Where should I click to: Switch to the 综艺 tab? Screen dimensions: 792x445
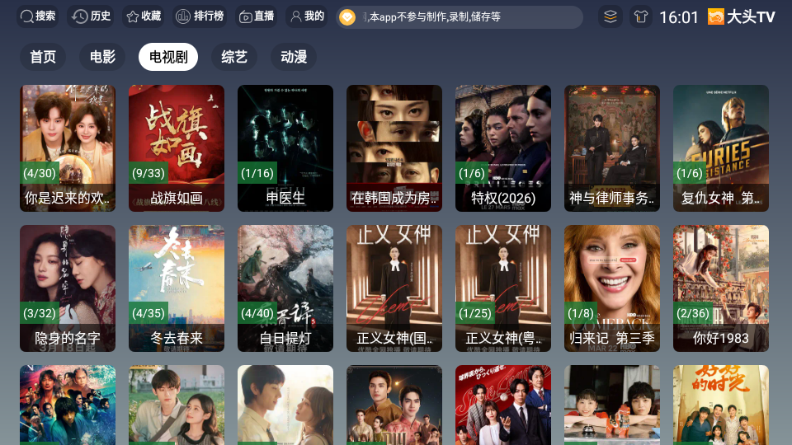coord(234,57)
